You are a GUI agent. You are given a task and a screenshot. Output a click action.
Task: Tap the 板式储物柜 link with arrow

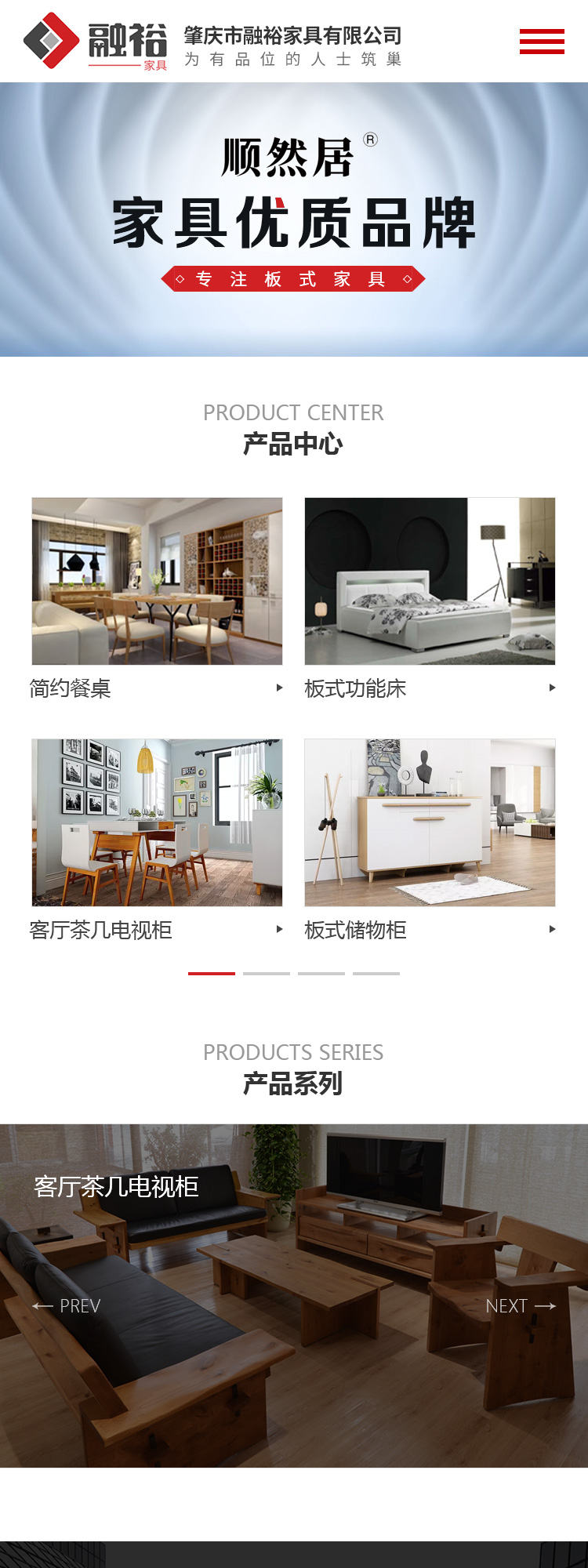pos(430,930)
